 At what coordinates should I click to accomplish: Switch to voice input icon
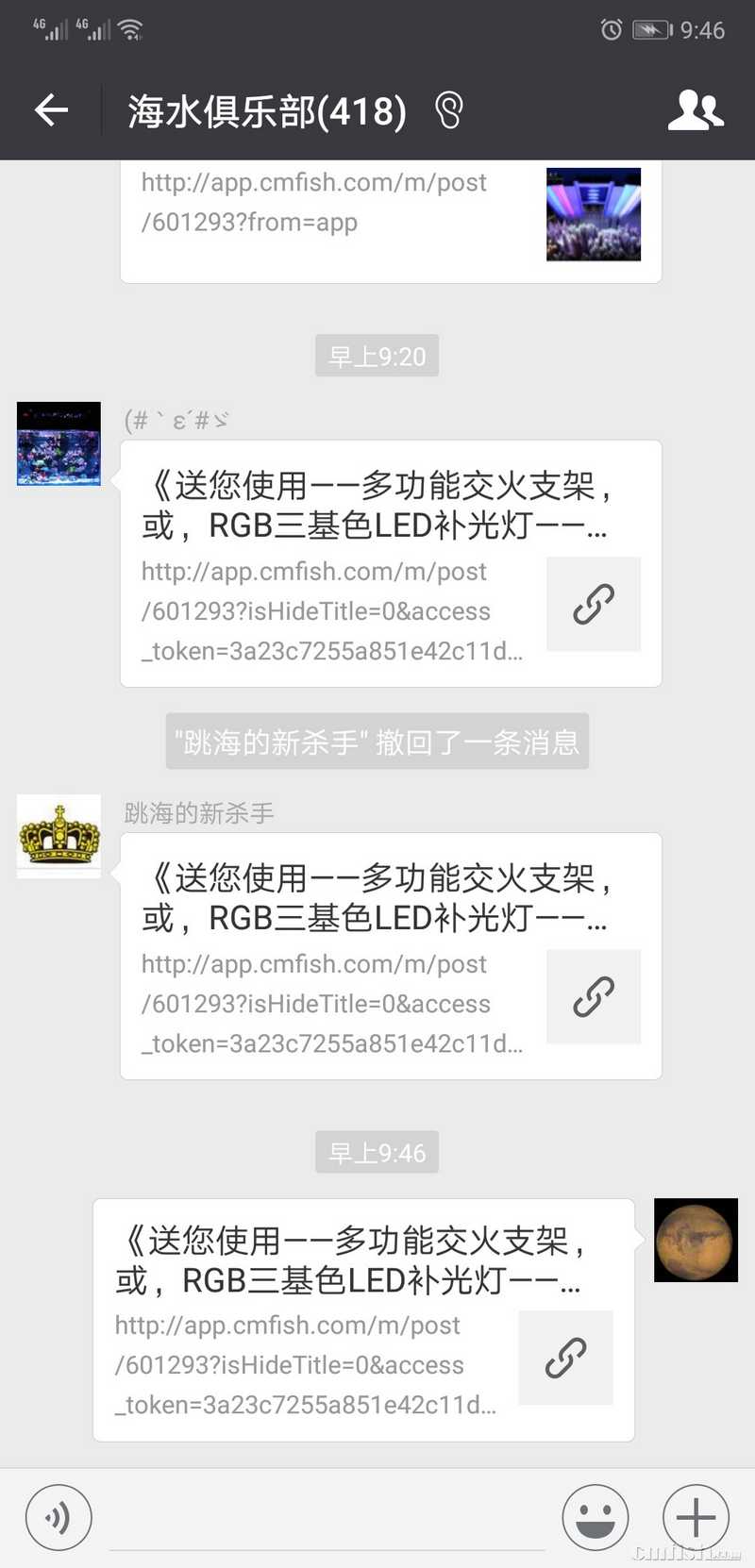(59, 1516)
